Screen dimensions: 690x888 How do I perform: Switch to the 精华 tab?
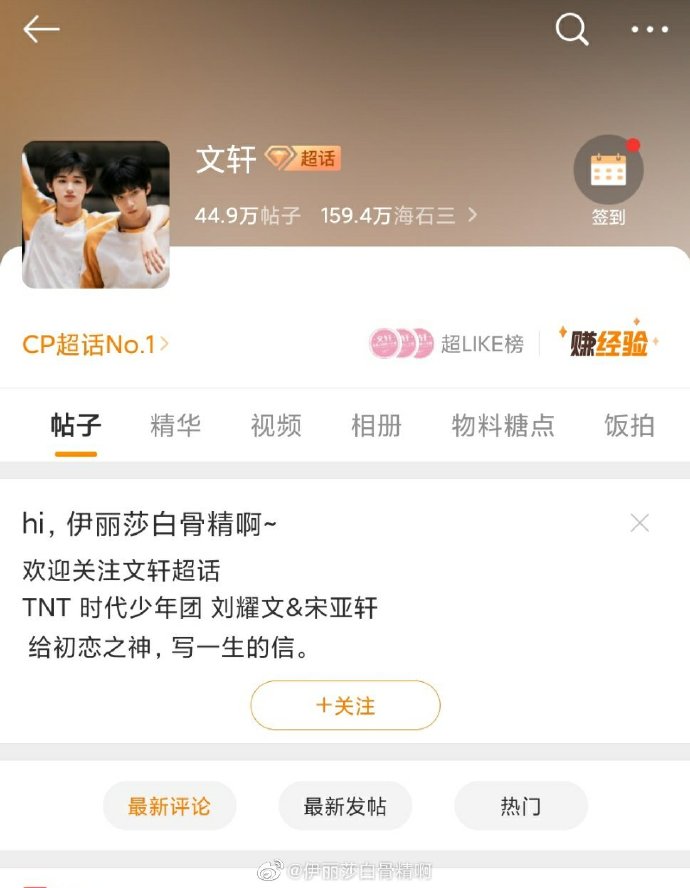pyautogui.click(x=175, y=425)
